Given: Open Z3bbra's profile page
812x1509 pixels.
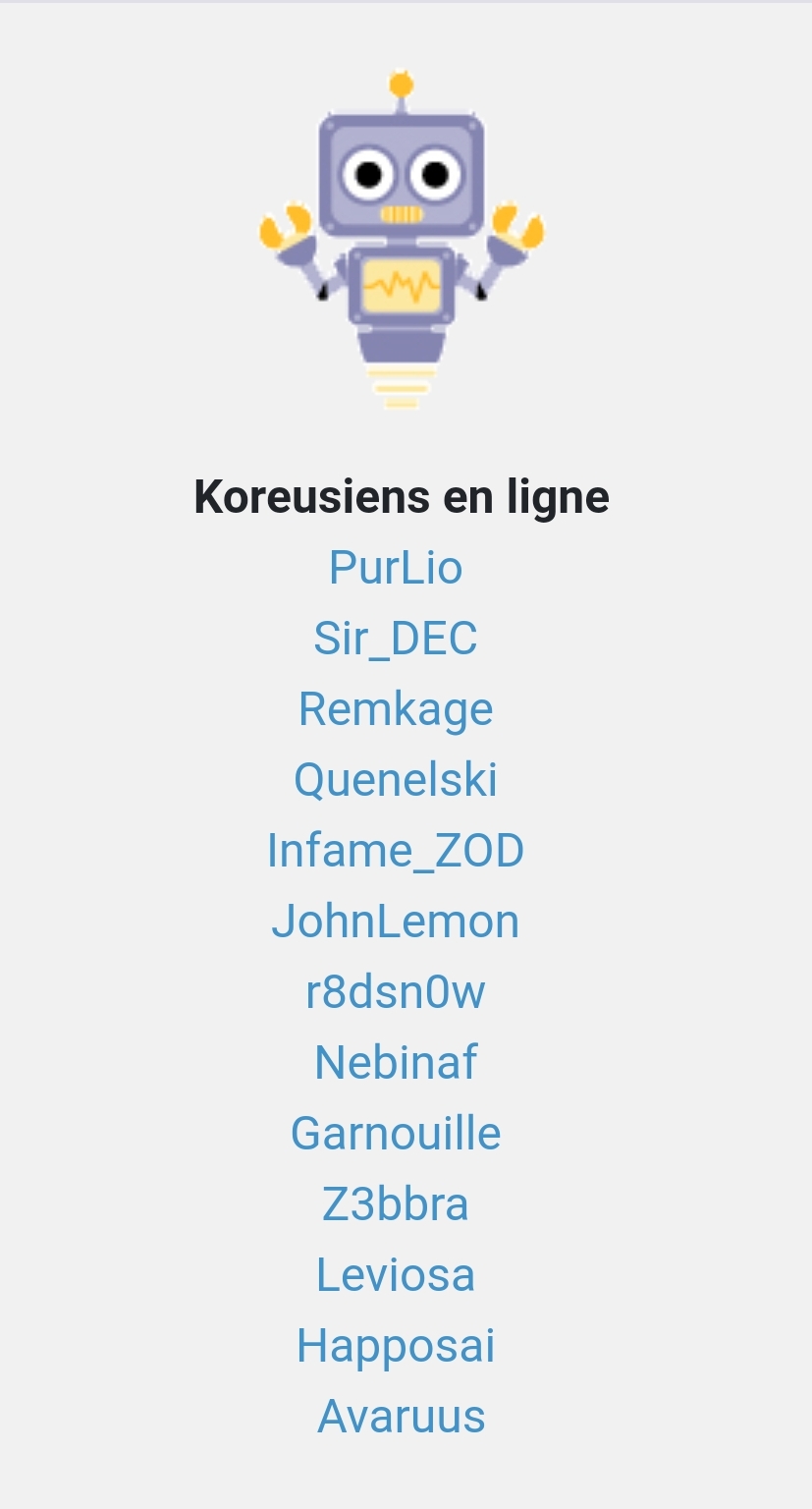Looking at the screenshot, I should [x=396, y=1204].
